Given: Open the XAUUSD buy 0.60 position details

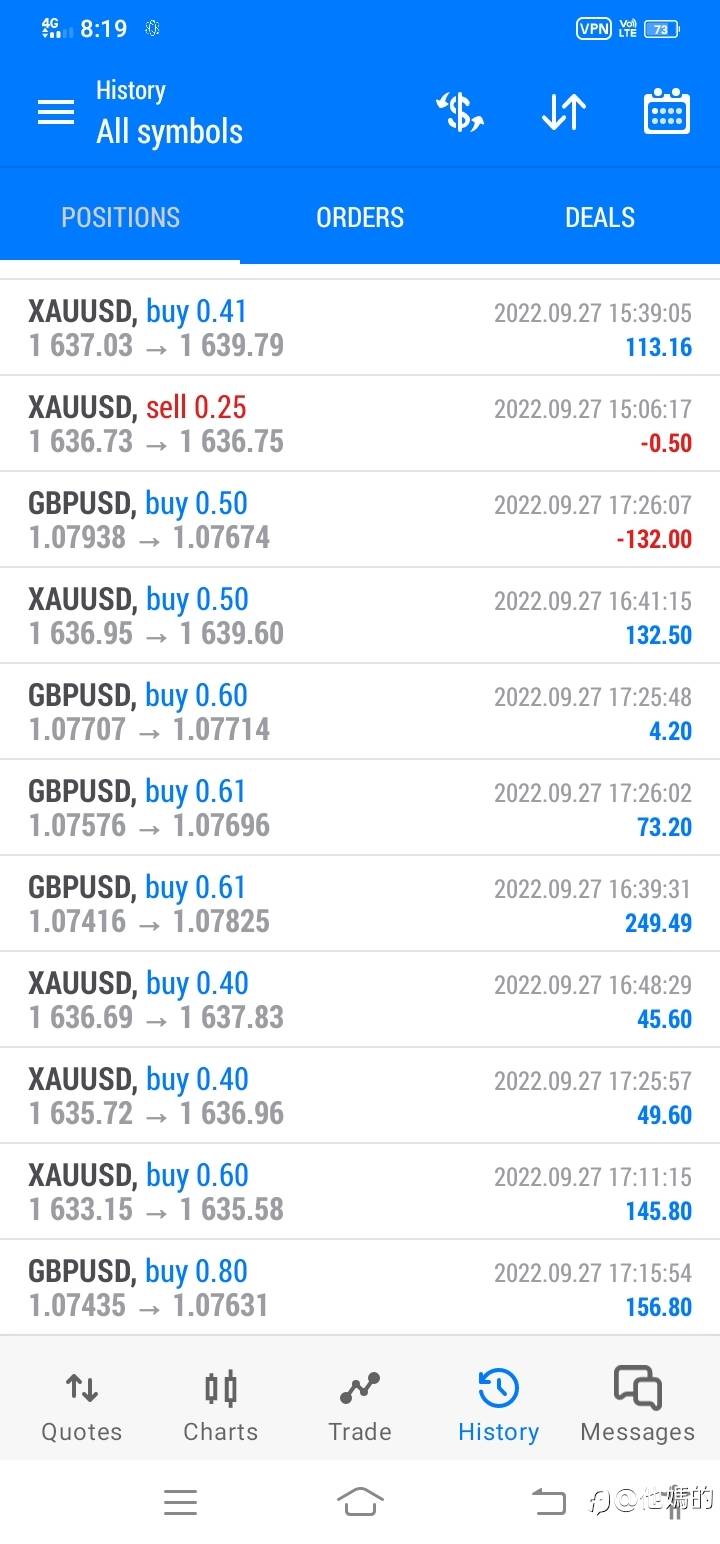Looking at the screenshot, I should click(360, 1192).
